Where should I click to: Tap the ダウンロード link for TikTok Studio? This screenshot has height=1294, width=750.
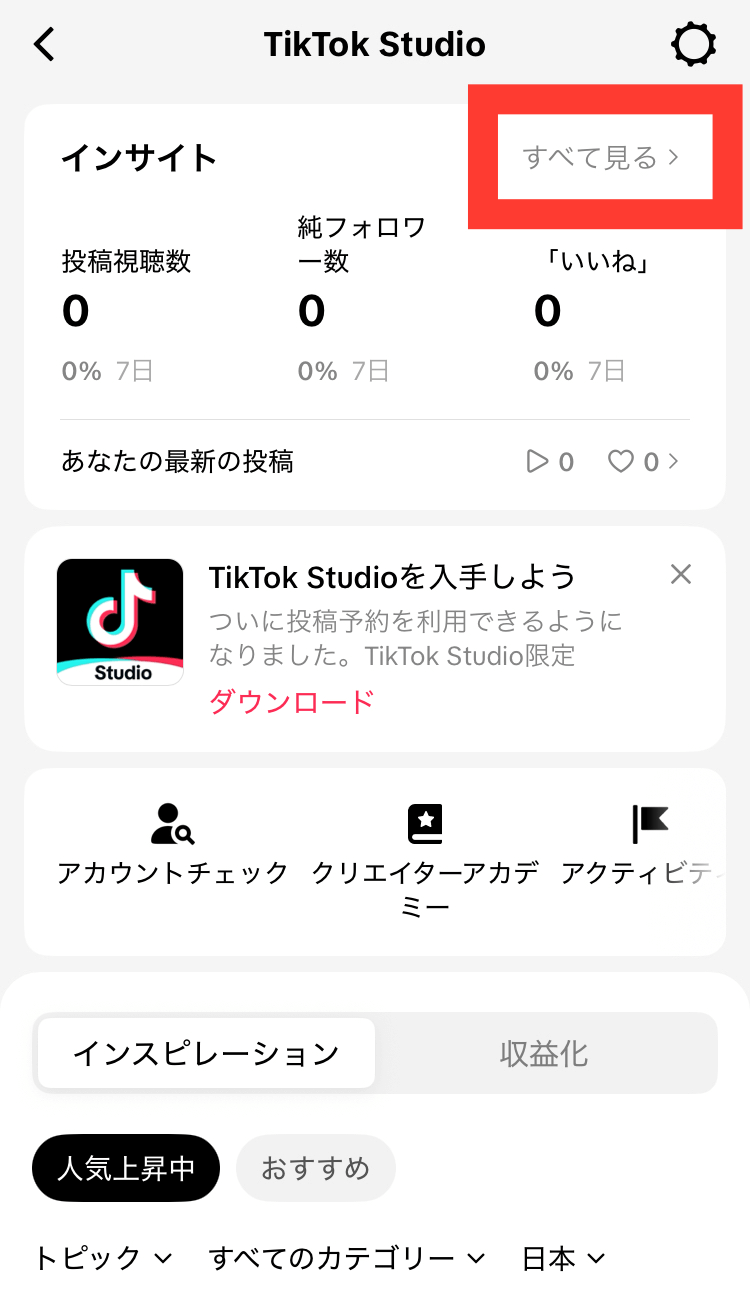tap(291, 701)
